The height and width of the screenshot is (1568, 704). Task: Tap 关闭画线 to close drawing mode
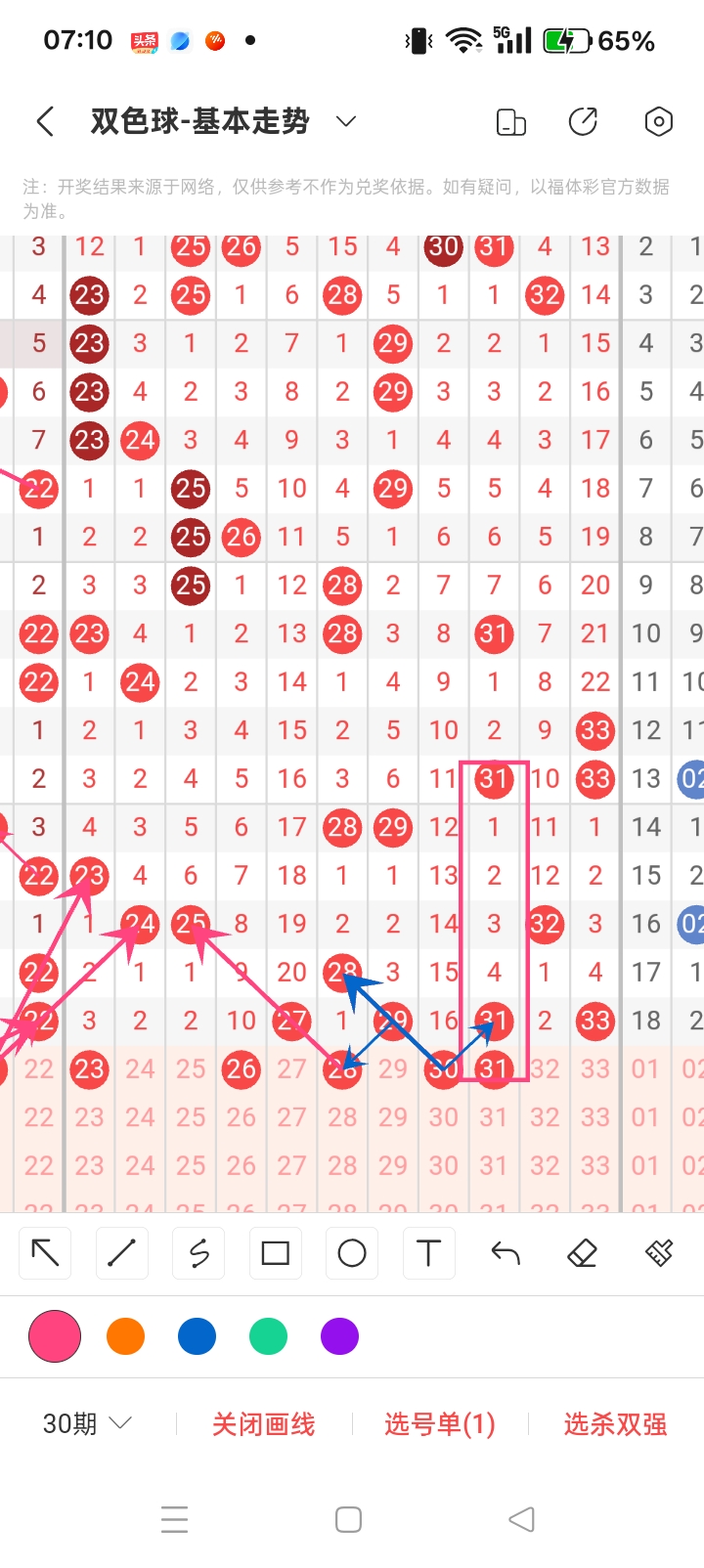point(263,1424)
